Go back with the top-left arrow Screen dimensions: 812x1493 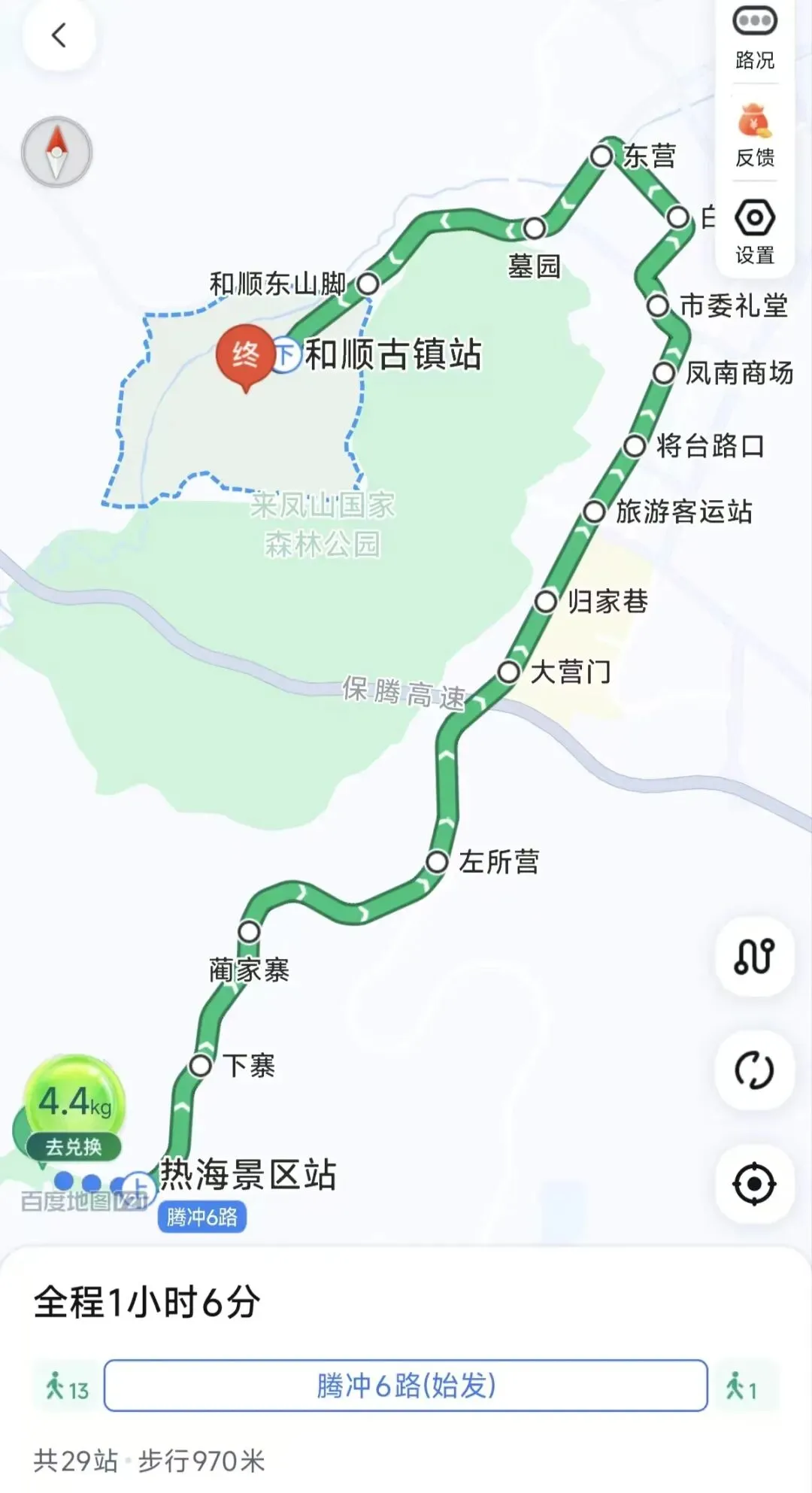(x=59, y=35)
